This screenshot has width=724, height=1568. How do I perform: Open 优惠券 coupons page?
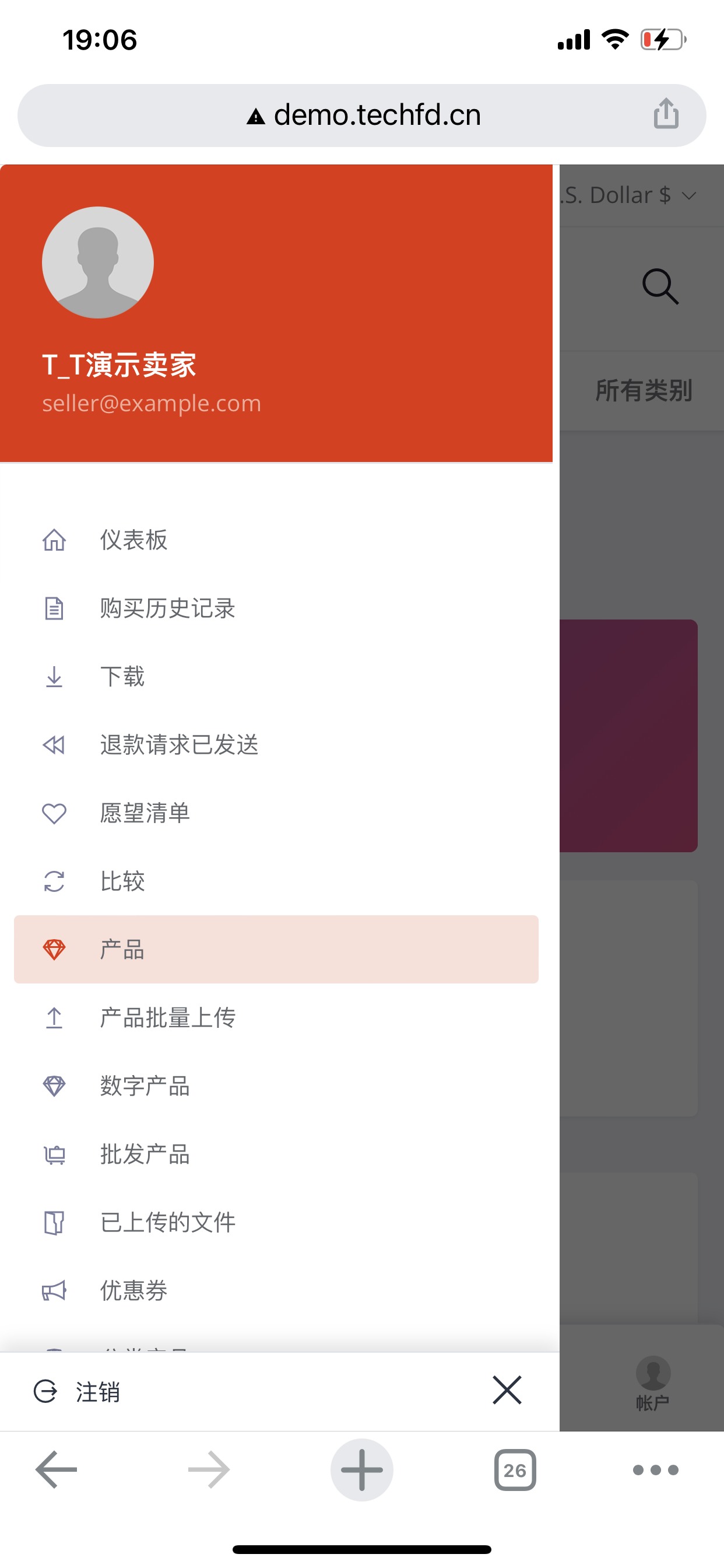134,1290
